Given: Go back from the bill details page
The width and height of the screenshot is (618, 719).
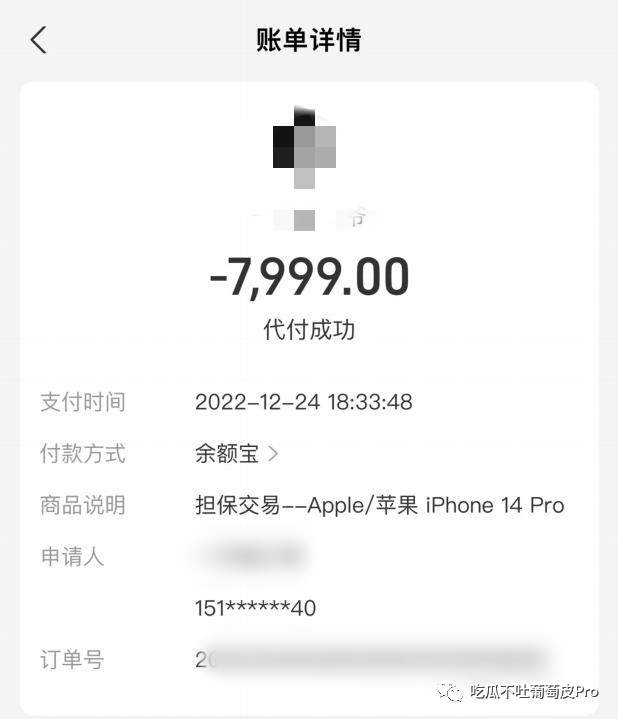Looking at the screenshot, I should coord(38,40).
